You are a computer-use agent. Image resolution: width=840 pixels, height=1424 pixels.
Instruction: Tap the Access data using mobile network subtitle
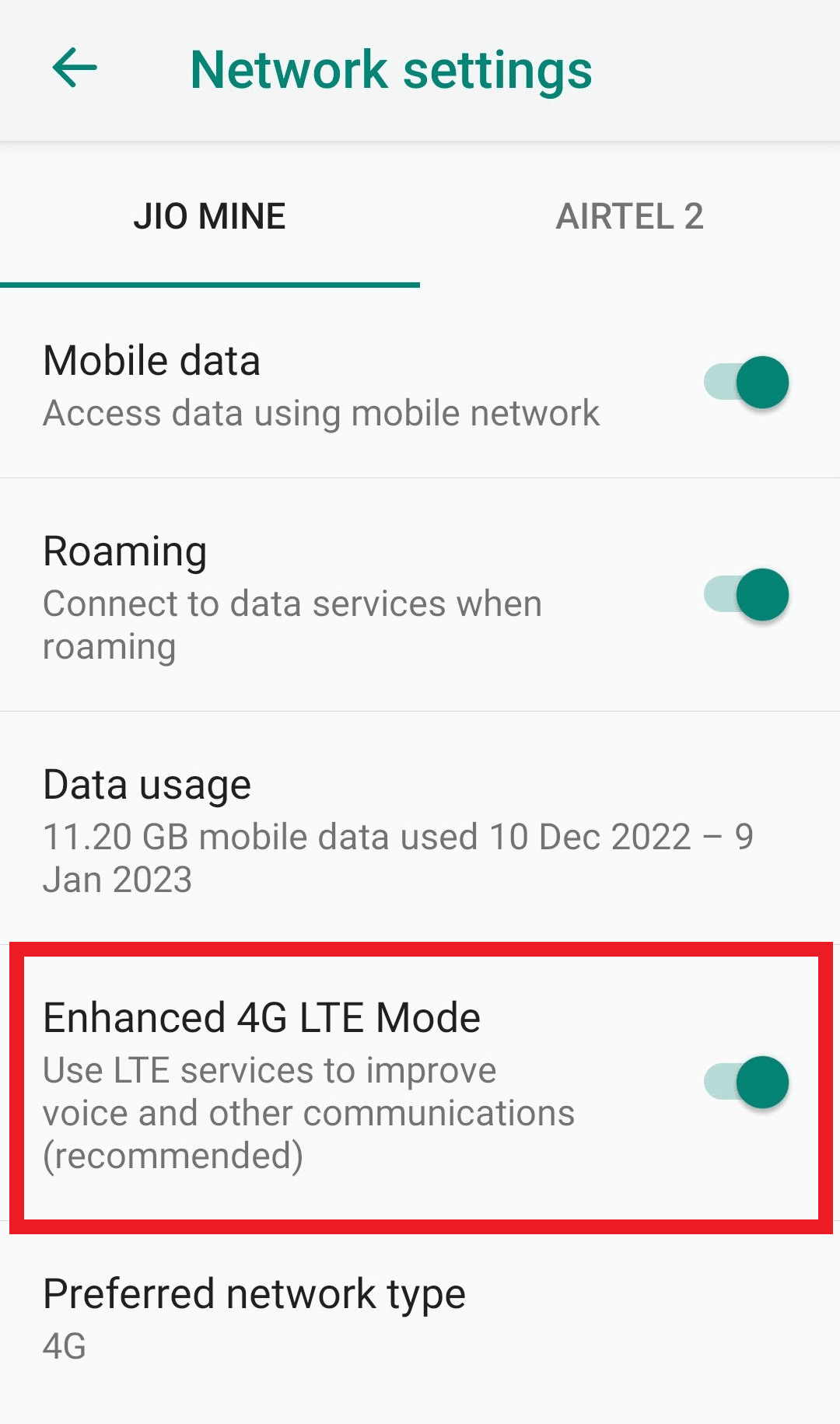[x=320, y=412]
